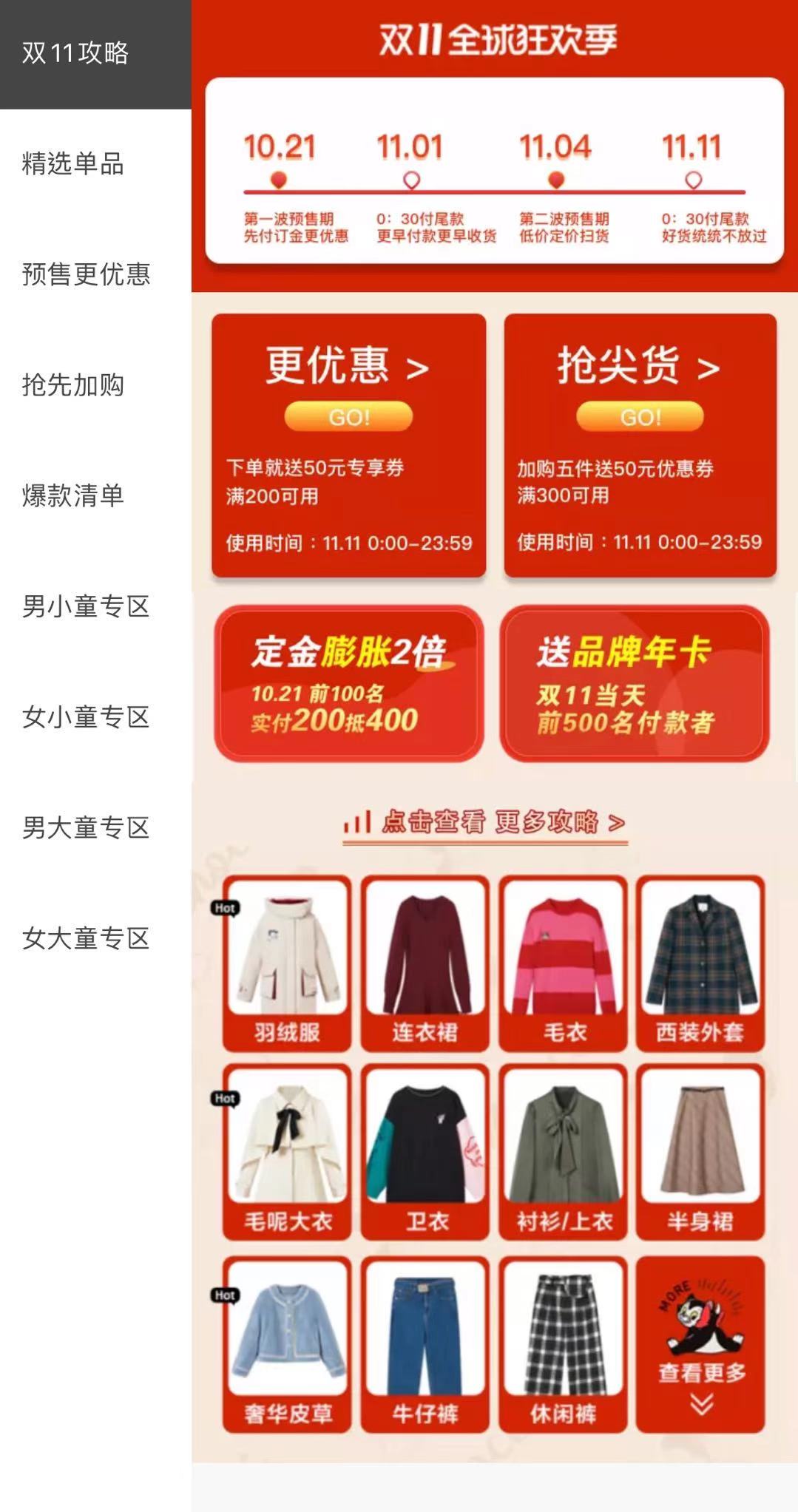The height and width of the screenshot is (1512, 798).
Task: Open the 男大童专区 tab
Action: pos(86,827)
